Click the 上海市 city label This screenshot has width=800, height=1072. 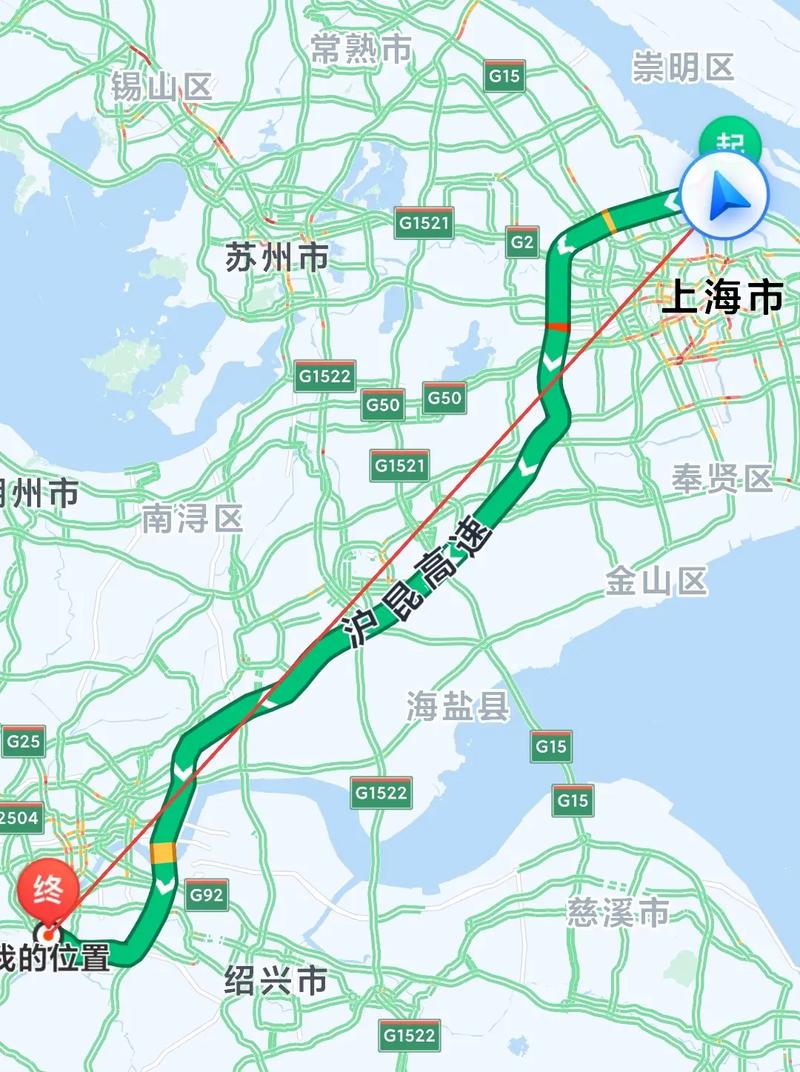point(727,297)
